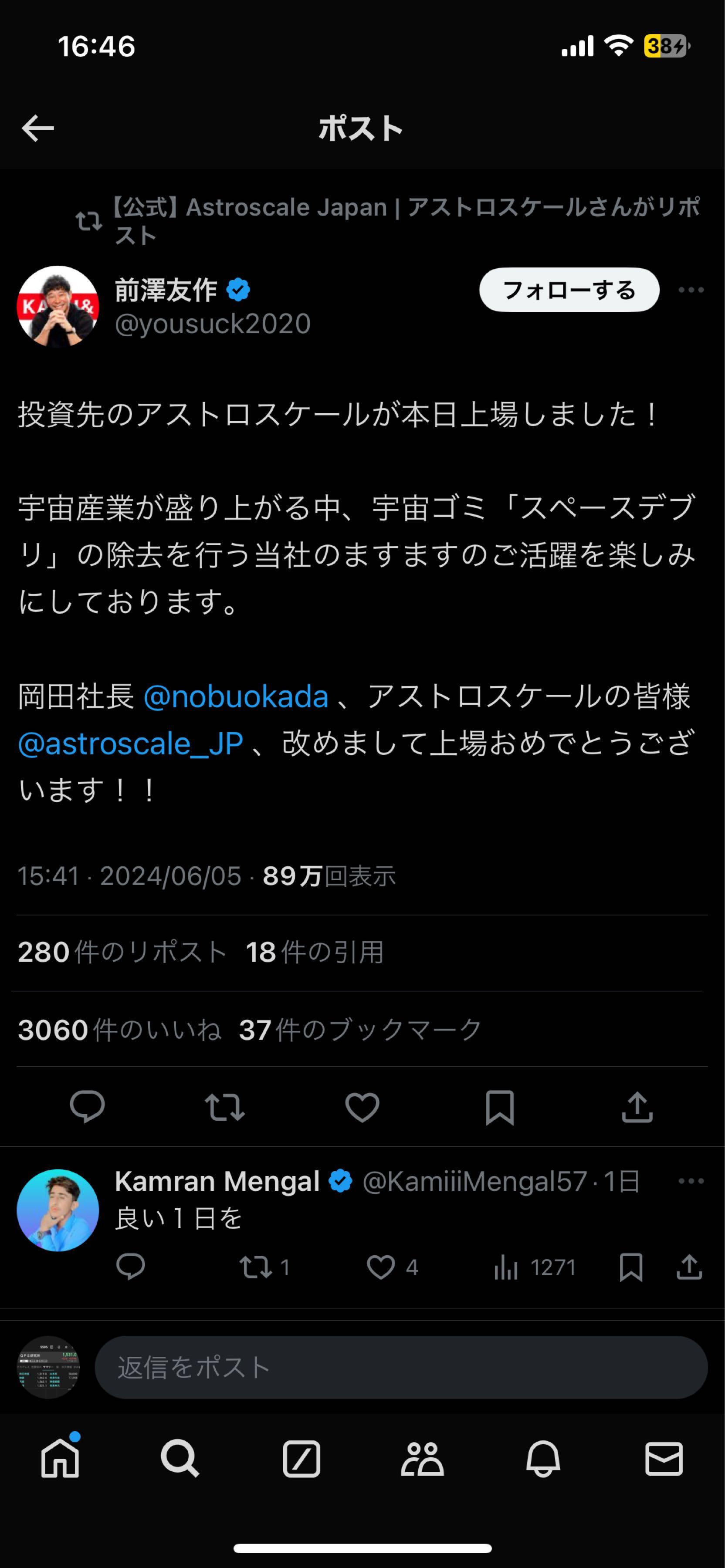
Task: Like Maezawa's post with the heart icon
Action: pyautogui.click(x=362, y=1108)
